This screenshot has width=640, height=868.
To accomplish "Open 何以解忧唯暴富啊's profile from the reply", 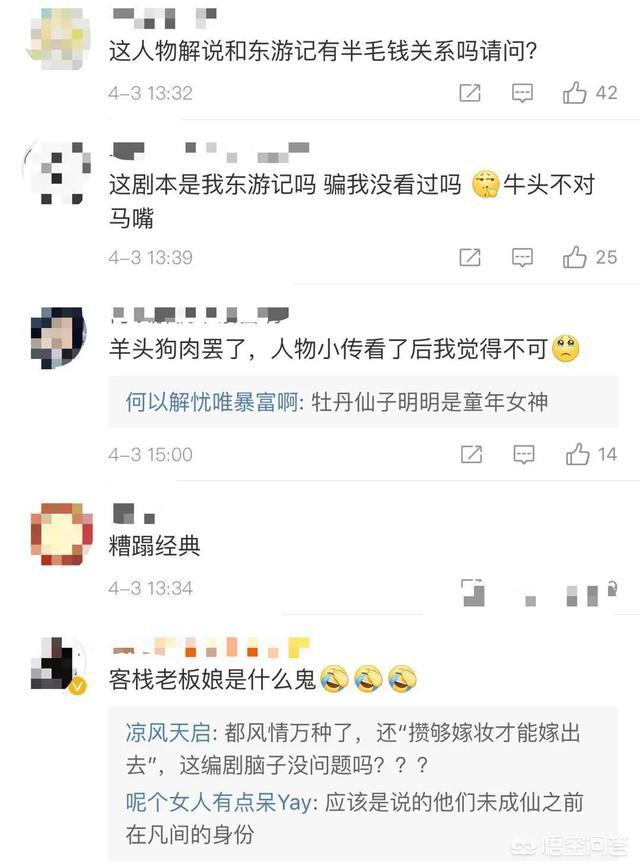I will [212, 403].
